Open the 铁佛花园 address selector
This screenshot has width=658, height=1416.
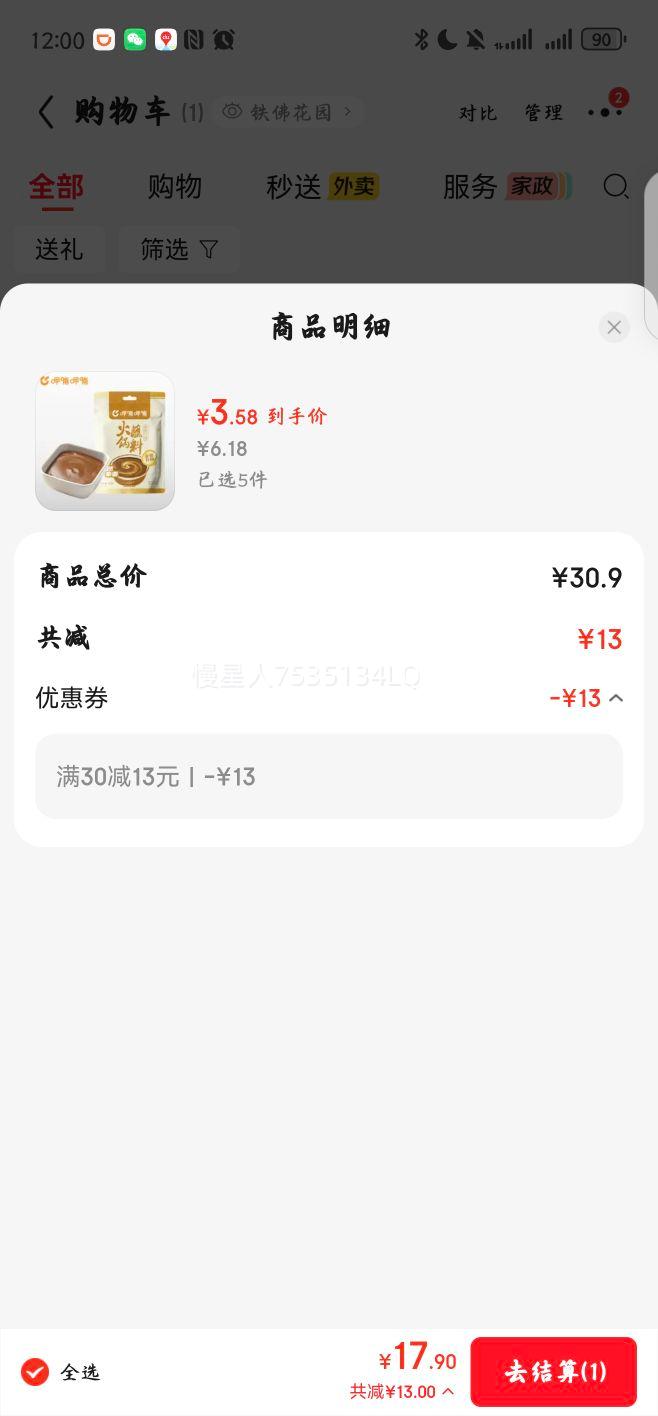pos(289,112)
